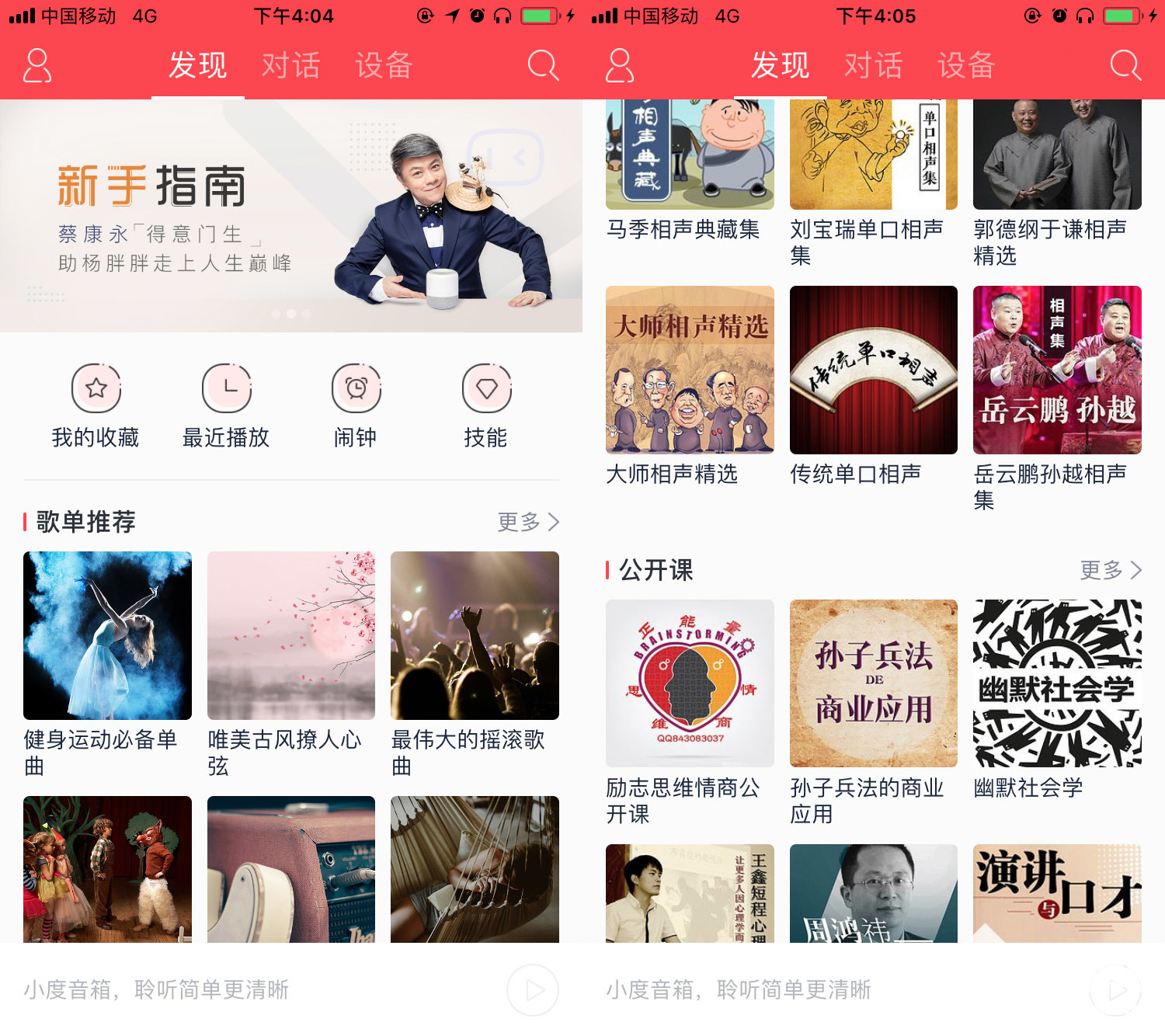Open the playlist 健身运动必备单曲
The width and height of the screenshot is (1165, 1036).
coord(107,635)
